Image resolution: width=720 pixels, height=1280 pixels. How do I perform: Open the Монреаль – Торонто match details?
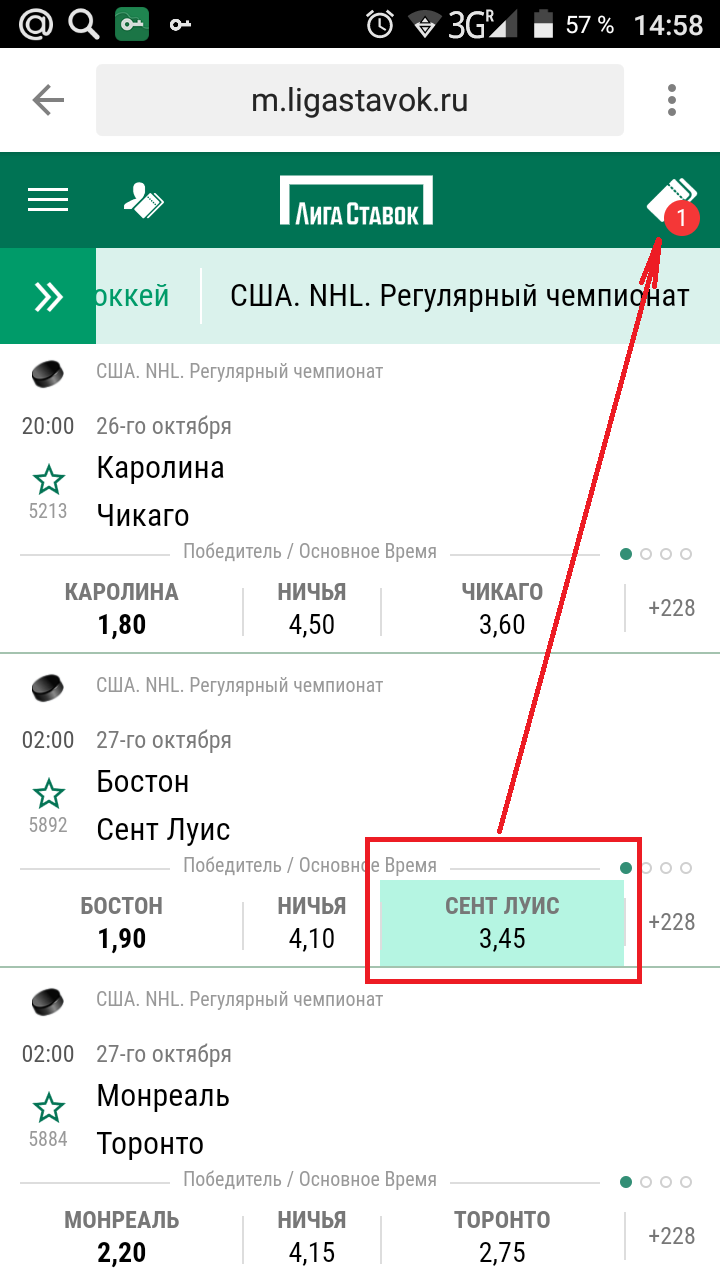pos(163,1119)
